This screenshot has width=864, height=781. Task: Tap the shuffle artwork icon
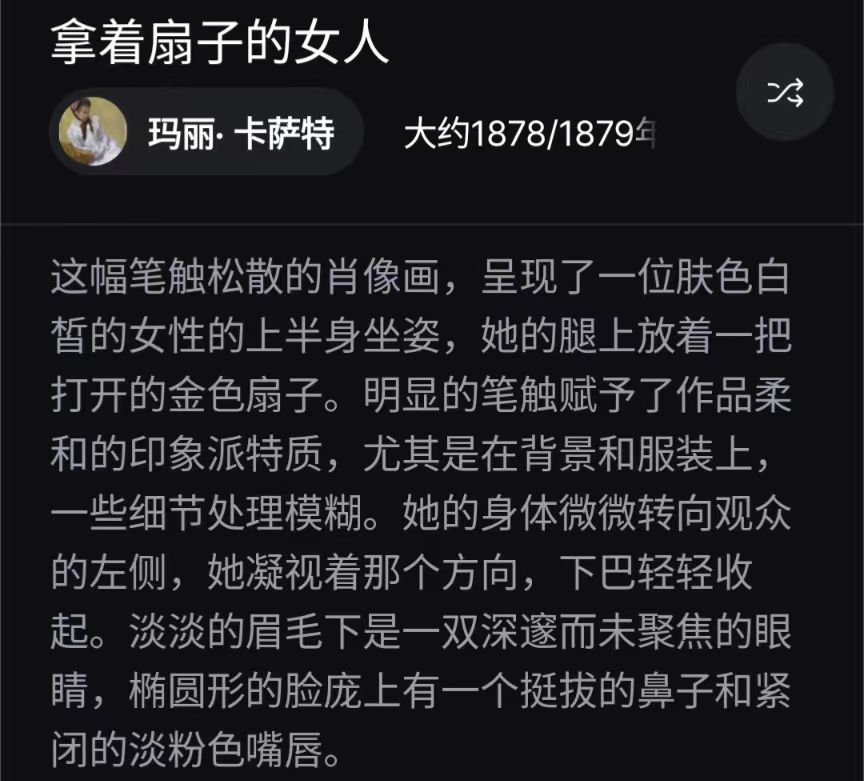tap(785, 93)
